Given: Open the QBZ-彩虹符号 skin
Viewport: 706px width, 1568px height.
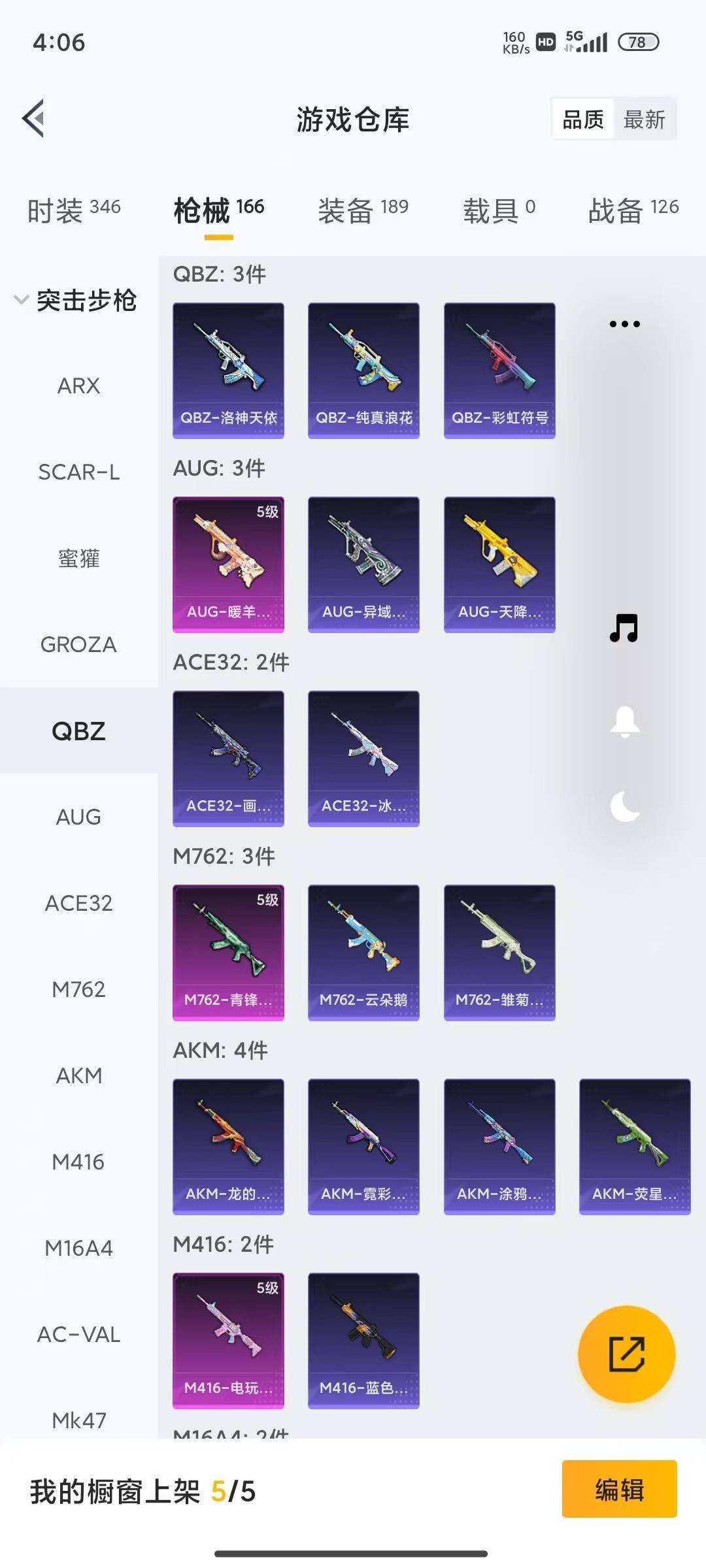Looking at the screenshot, I should [x=499, y=370].
